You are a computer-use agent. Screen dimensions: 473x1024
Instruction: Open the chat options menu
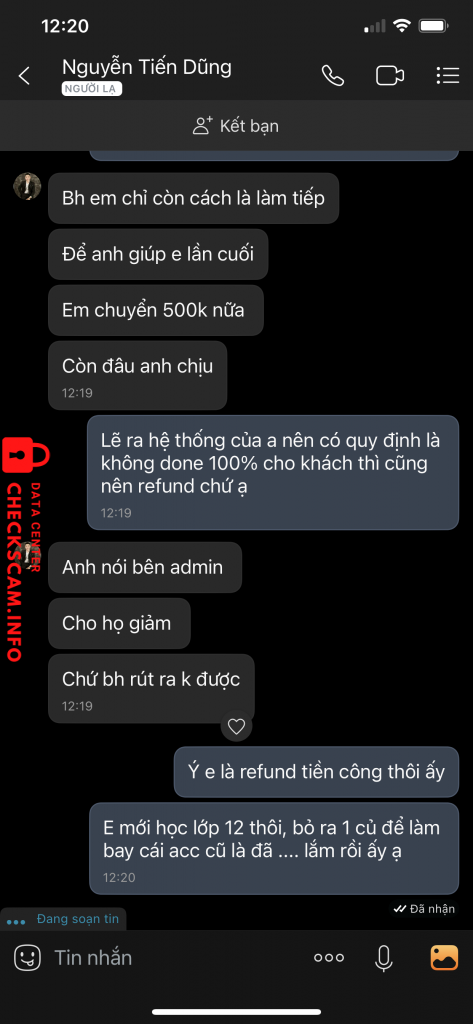coord(448,76)
